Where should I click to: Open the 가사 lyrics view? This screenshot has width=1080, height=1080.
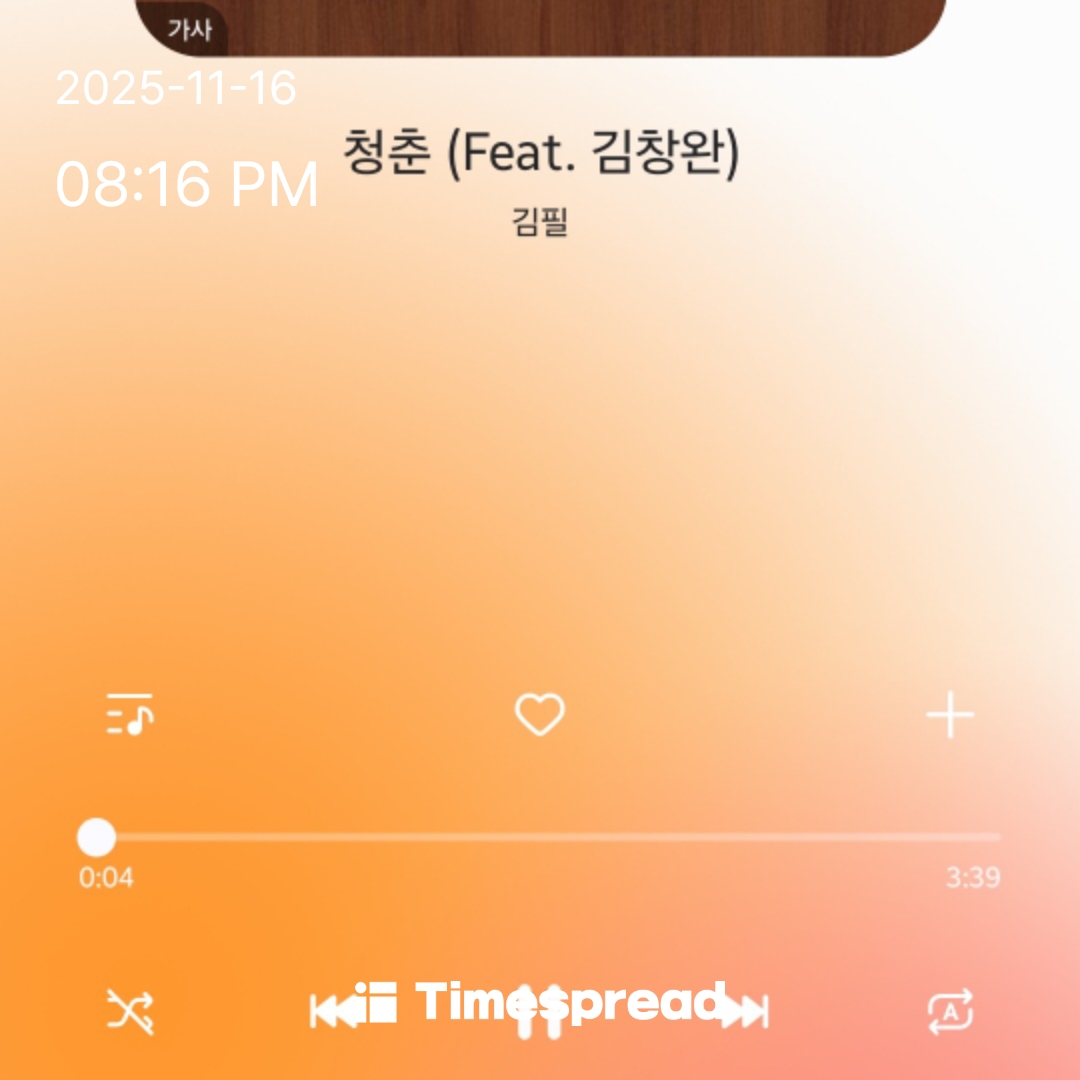pyautogui.click(x=189, y=31)
